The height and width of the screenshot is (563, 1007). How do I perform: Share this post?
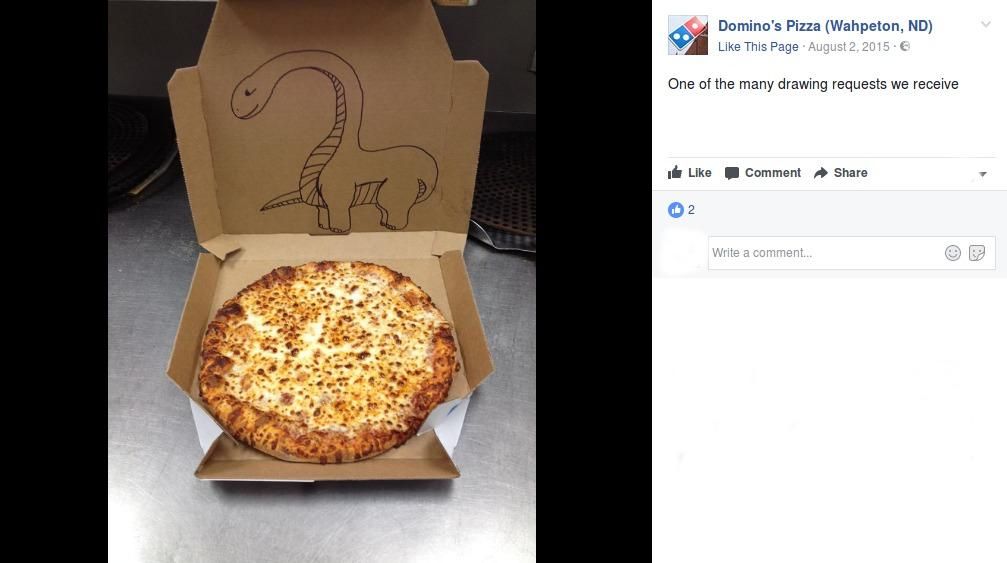[x=841, y=173]
